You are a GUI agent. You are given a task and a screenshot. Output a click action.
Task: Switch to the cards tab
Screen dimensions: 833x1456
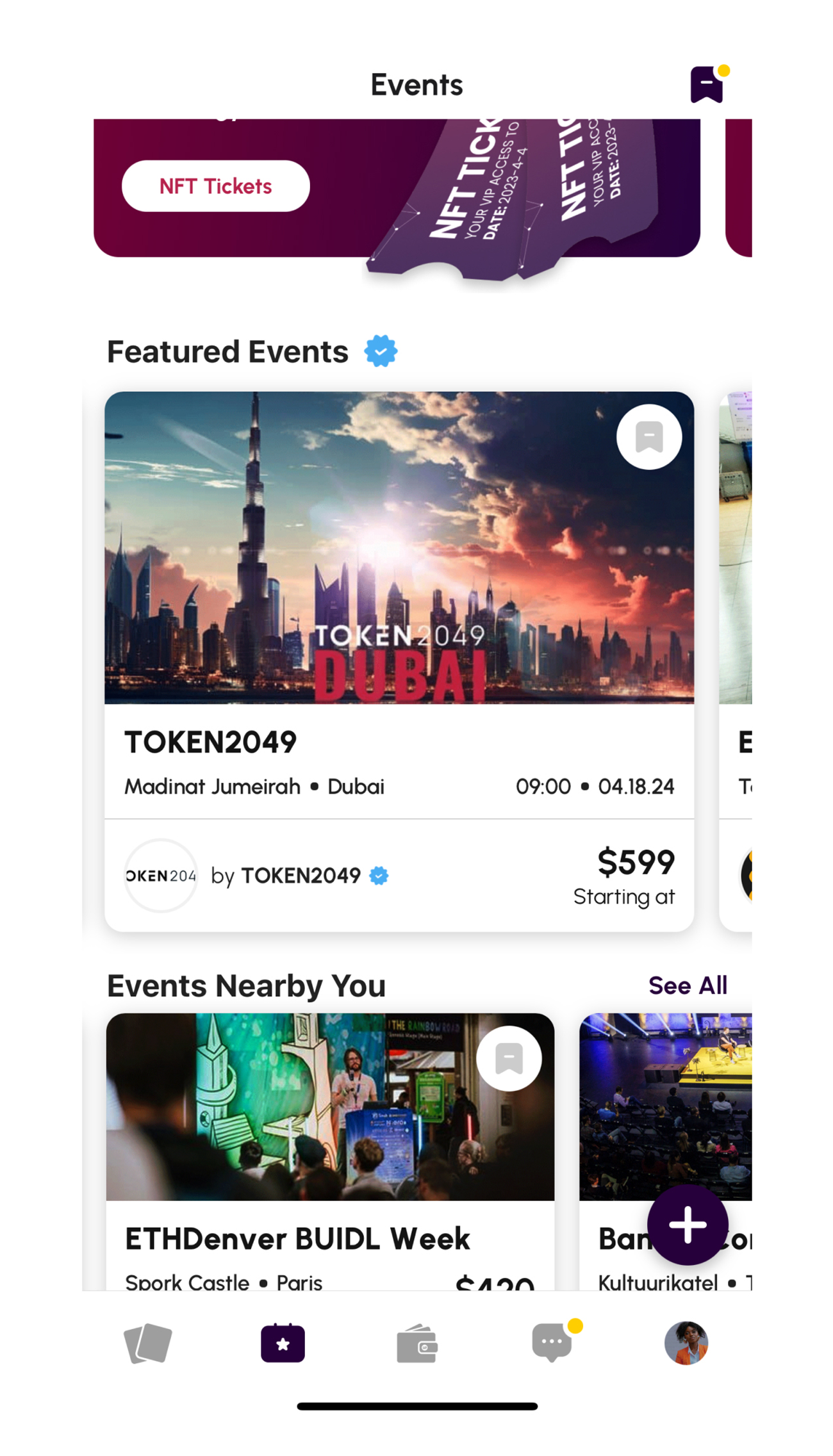tap(148, 1343)
